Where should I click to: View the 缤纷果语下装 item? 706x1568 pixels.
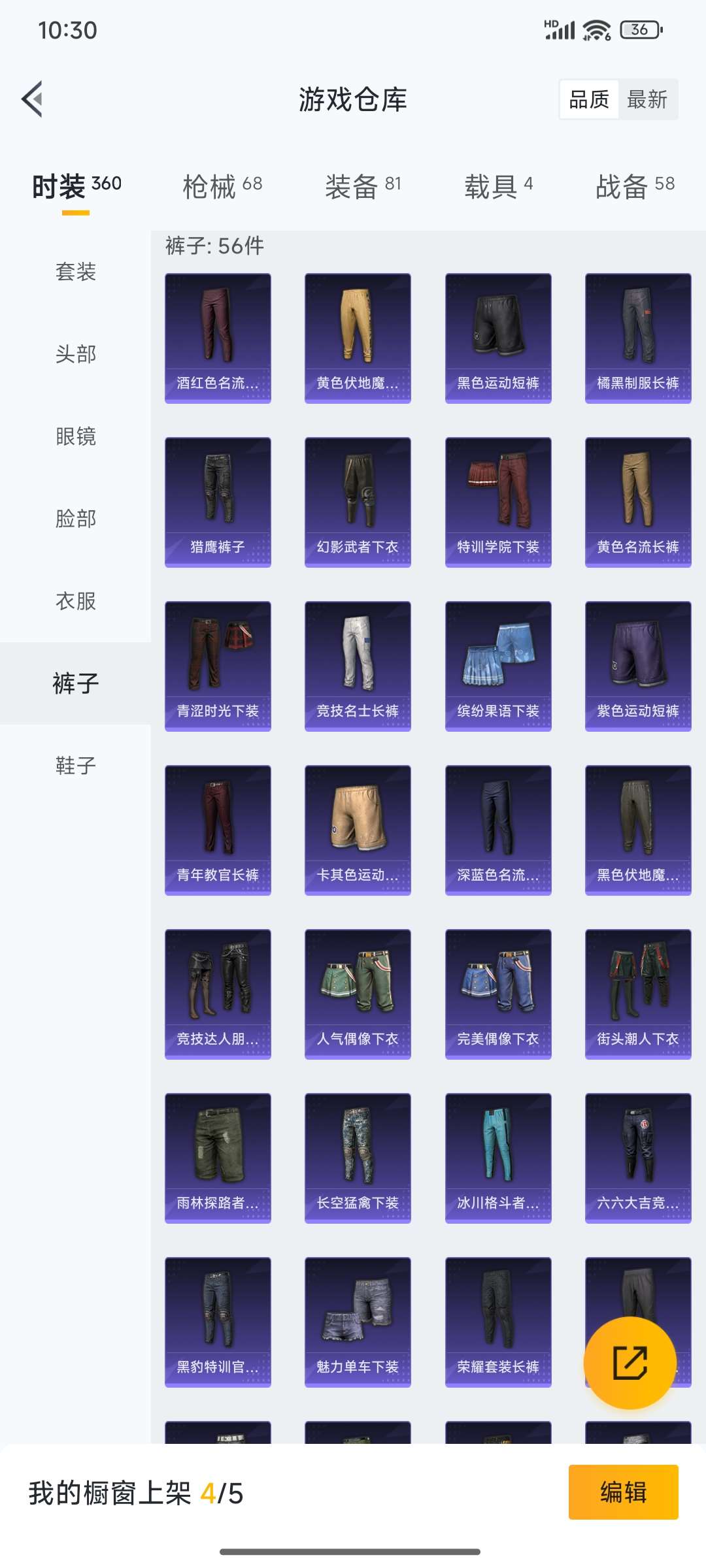coord(498,666)
